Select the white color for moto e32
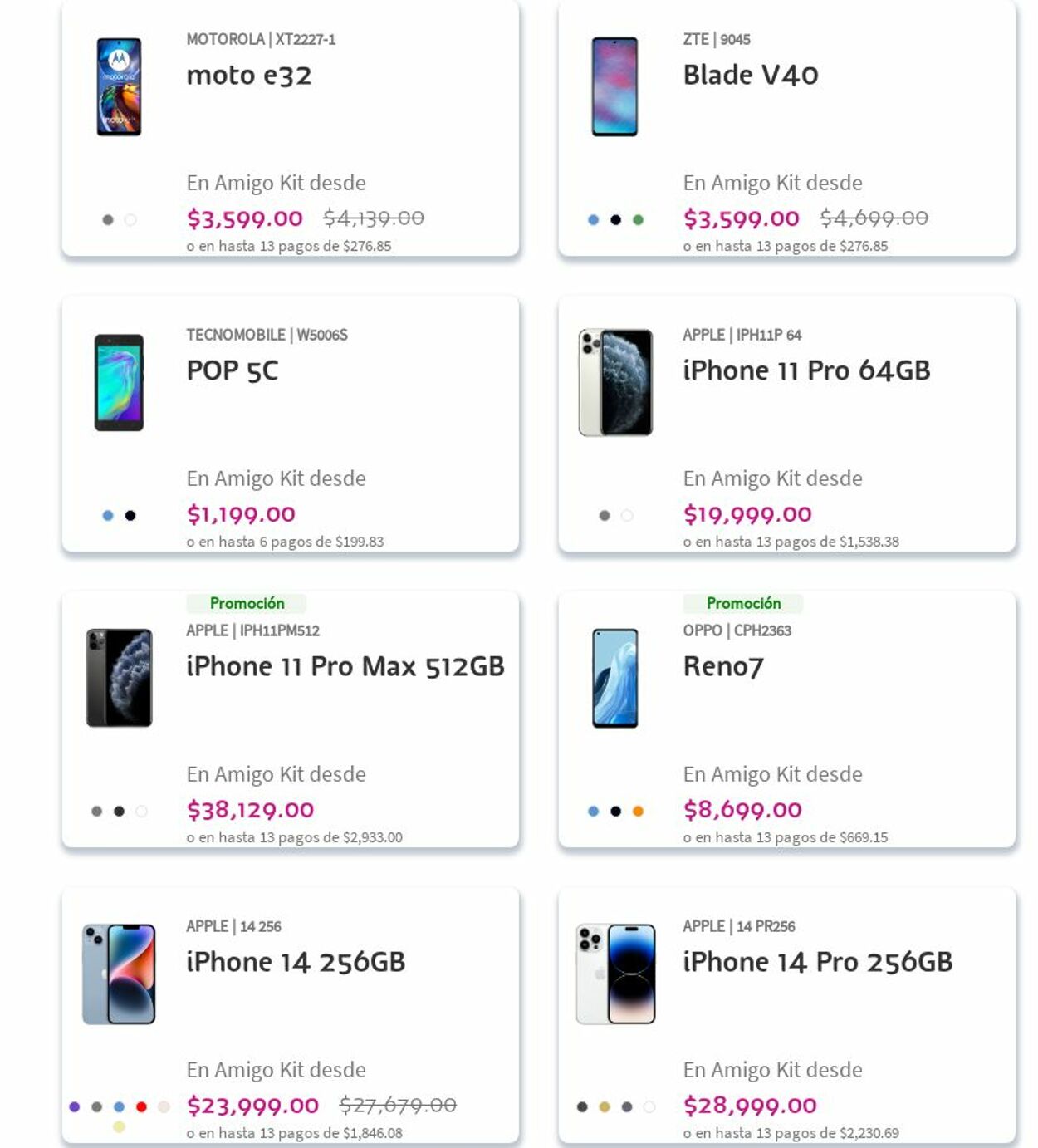Image resolution: width=1038 pixels, height=1148 pixels. coord(130,220)
